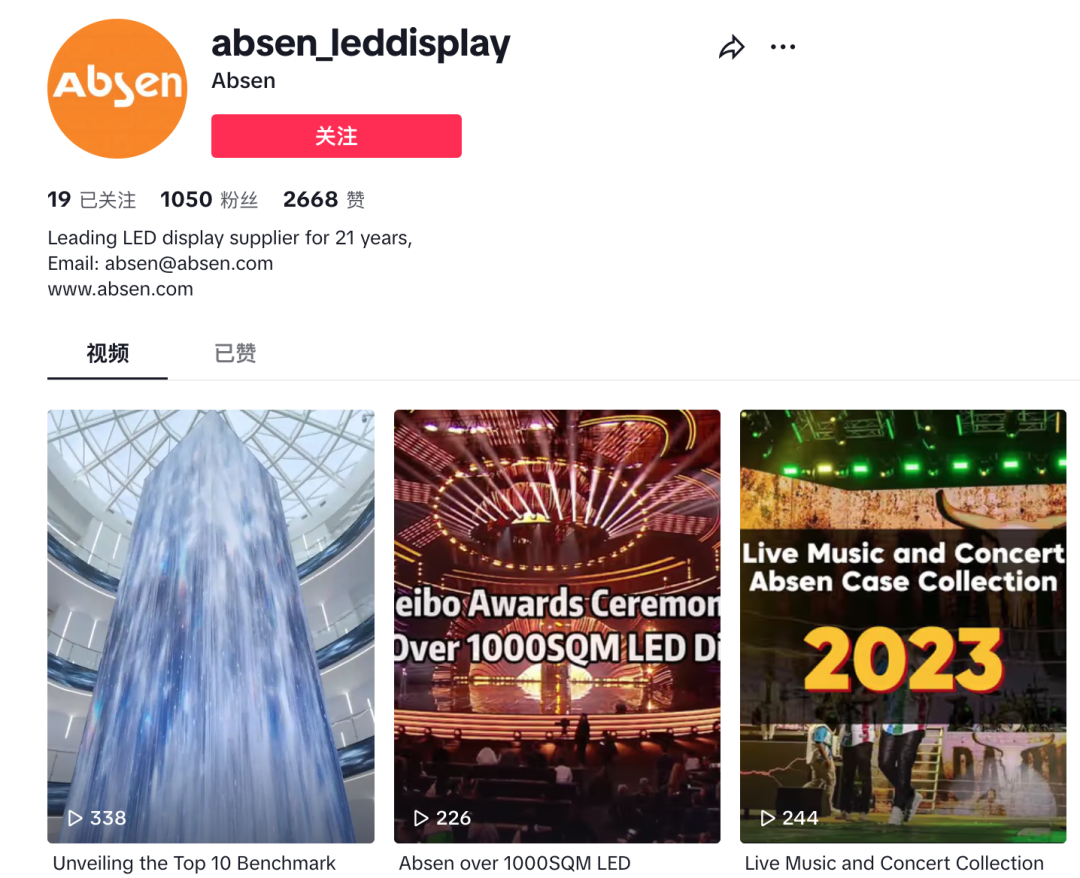The image size is (1080, 878).
Task: Play the Weibo Awards Ceremony video
Action: pos(557,626)
